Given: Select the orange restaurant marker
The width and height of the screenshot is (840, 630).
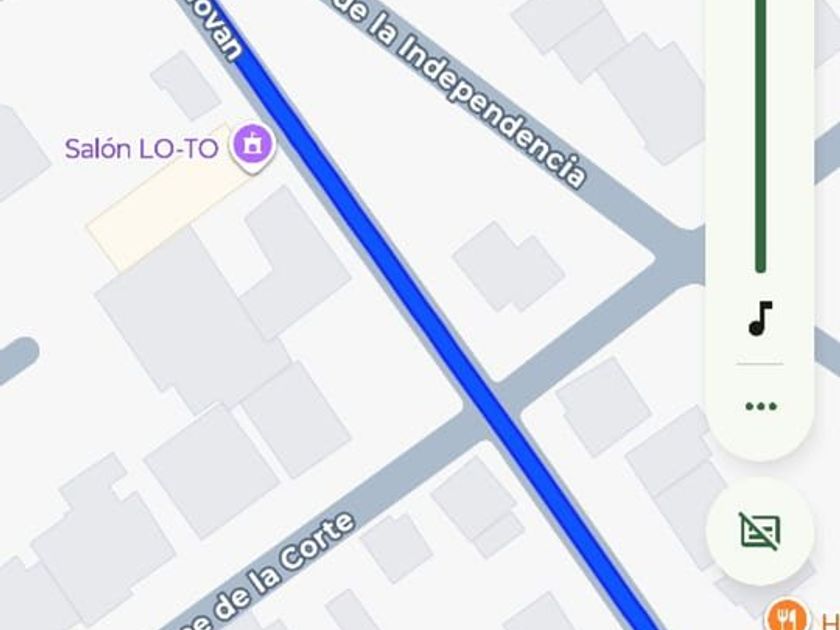Looking at the screenshot, I should [787, 616].
